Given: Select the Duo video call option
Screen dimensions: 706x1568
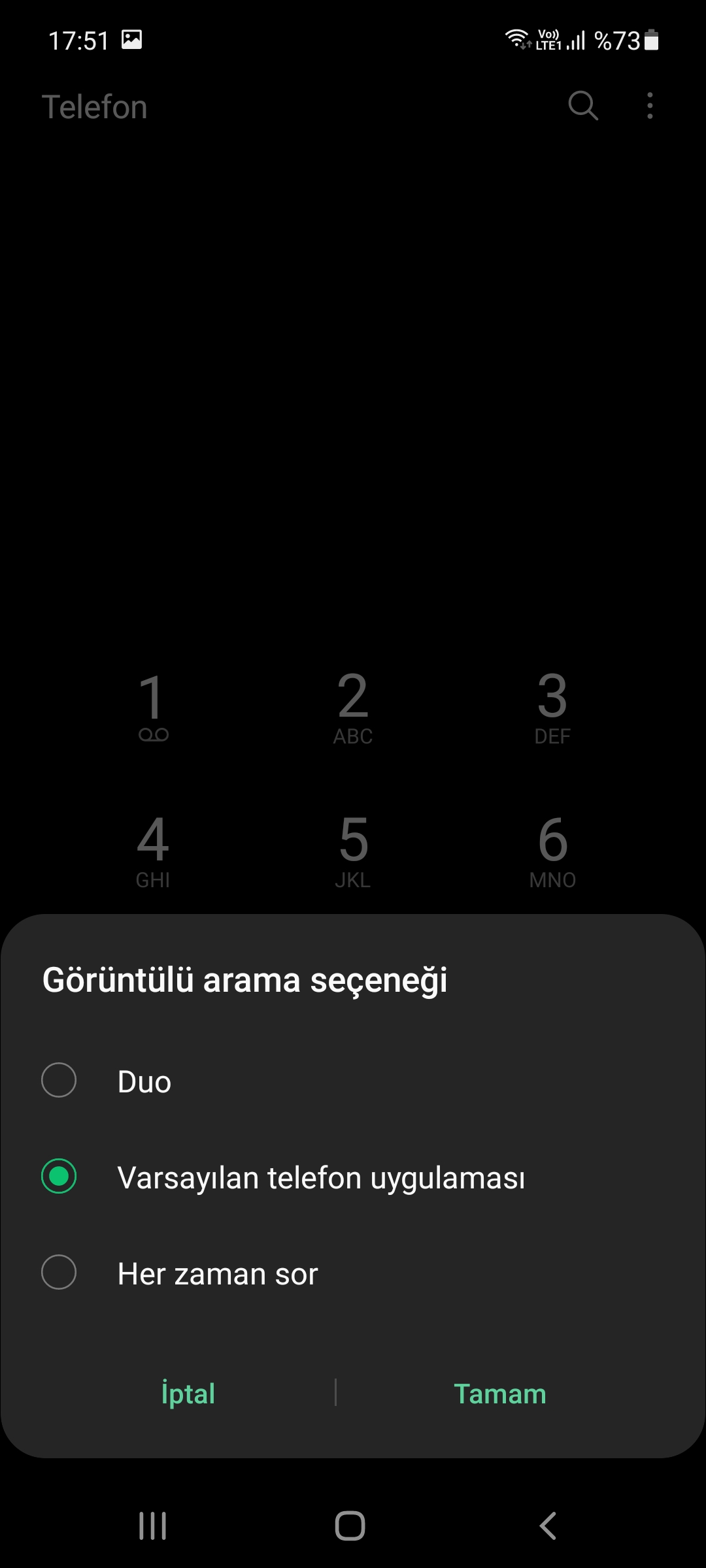Looking at the screenshot, I should pos(59,1081).
